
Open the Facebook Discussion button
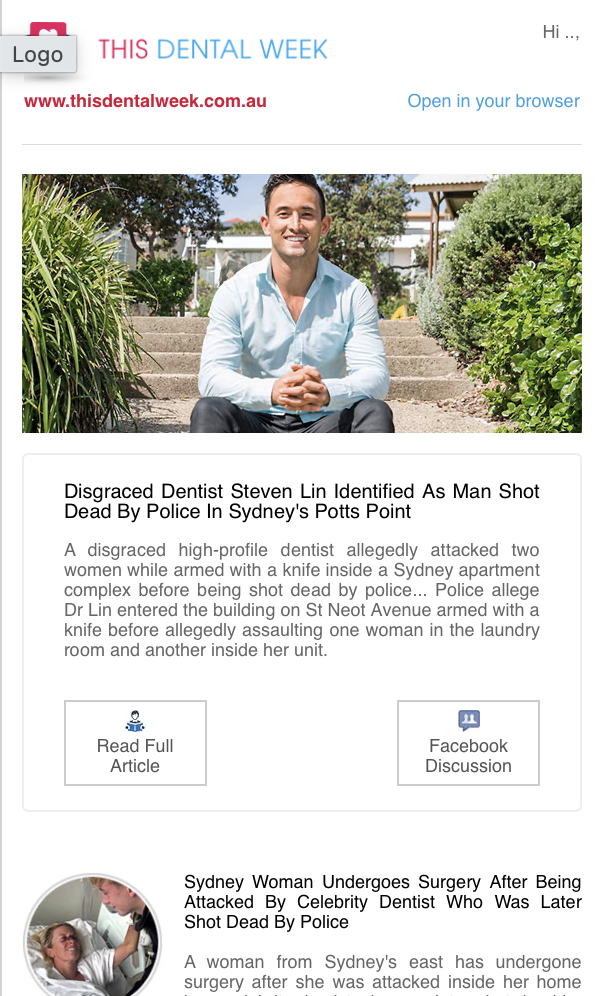pos(468,742)
